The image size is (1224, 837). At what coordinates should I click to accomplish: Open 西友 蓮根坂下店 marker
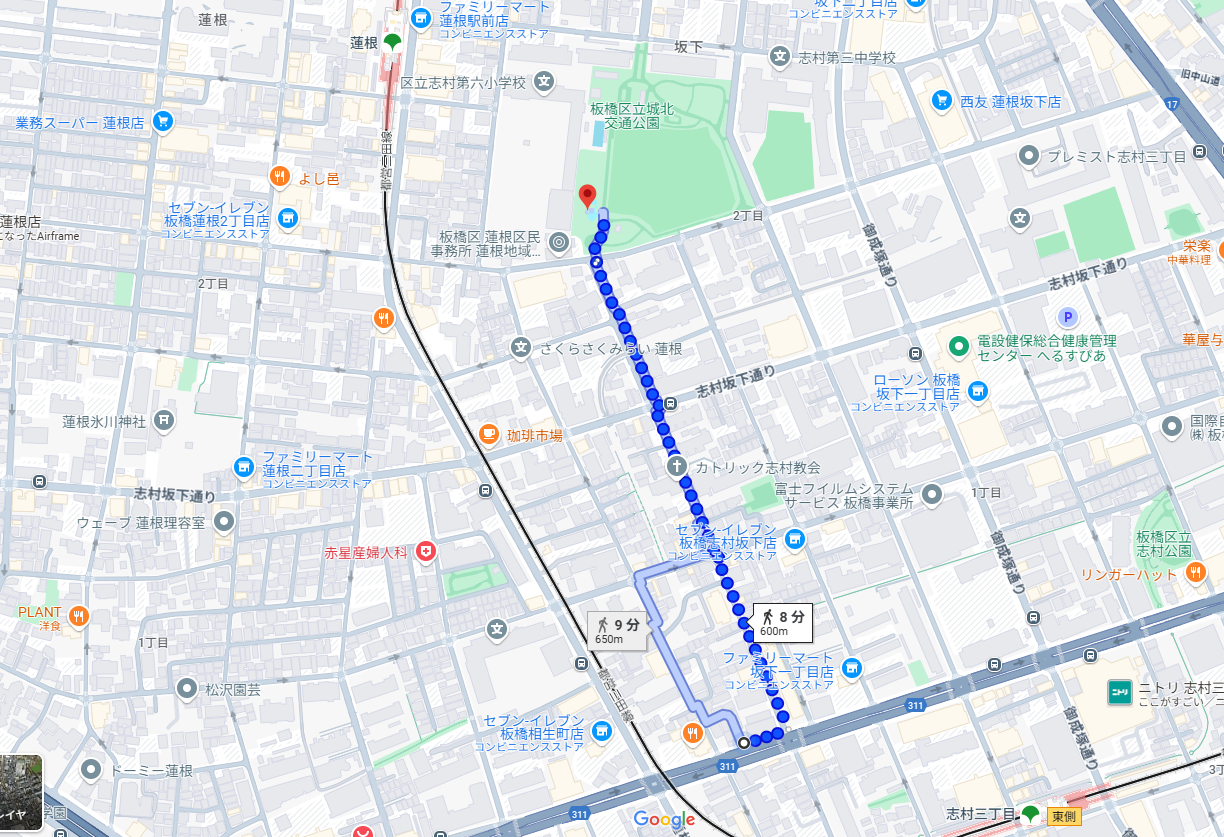click(940, 100)
